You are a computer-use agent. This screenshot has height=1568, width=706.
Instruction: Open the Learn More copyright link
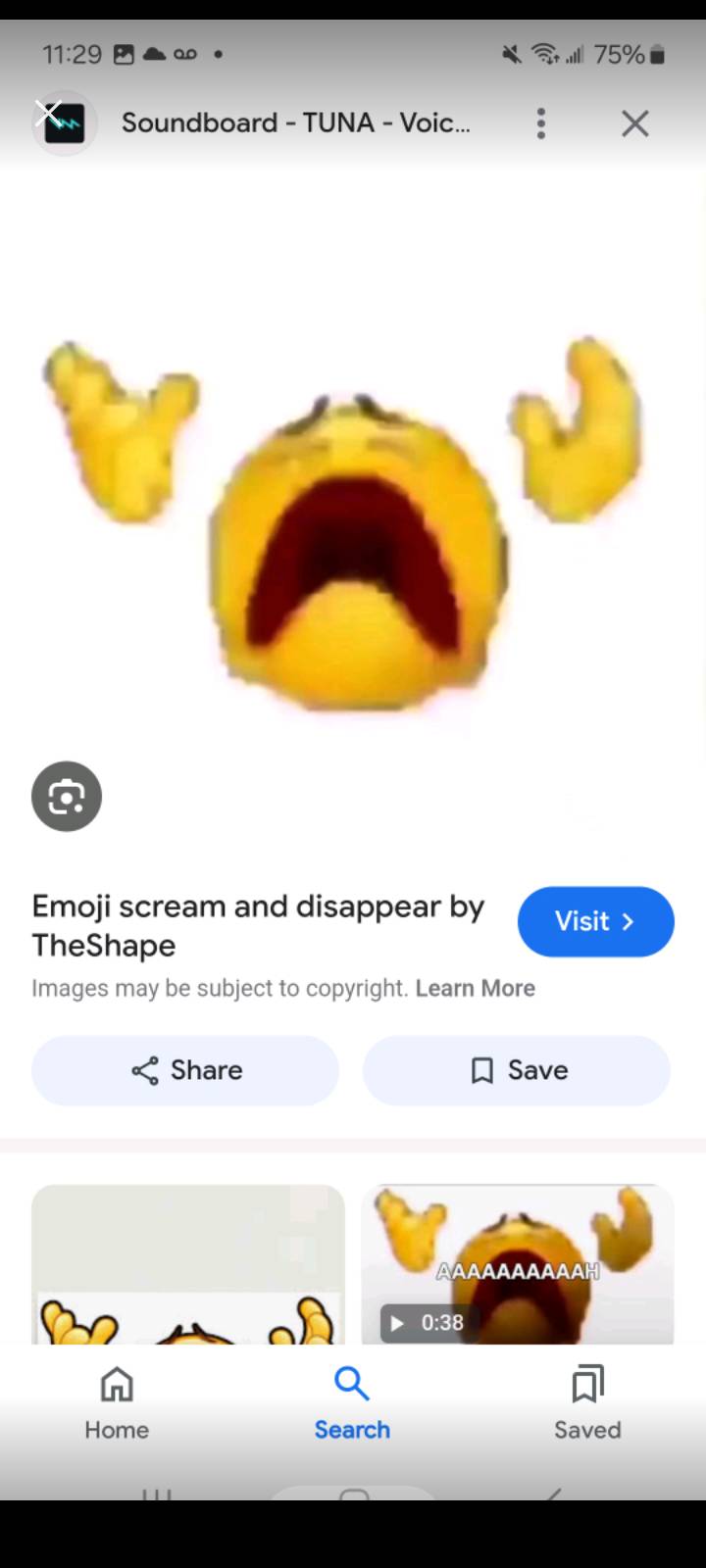(x=475, y=988)
